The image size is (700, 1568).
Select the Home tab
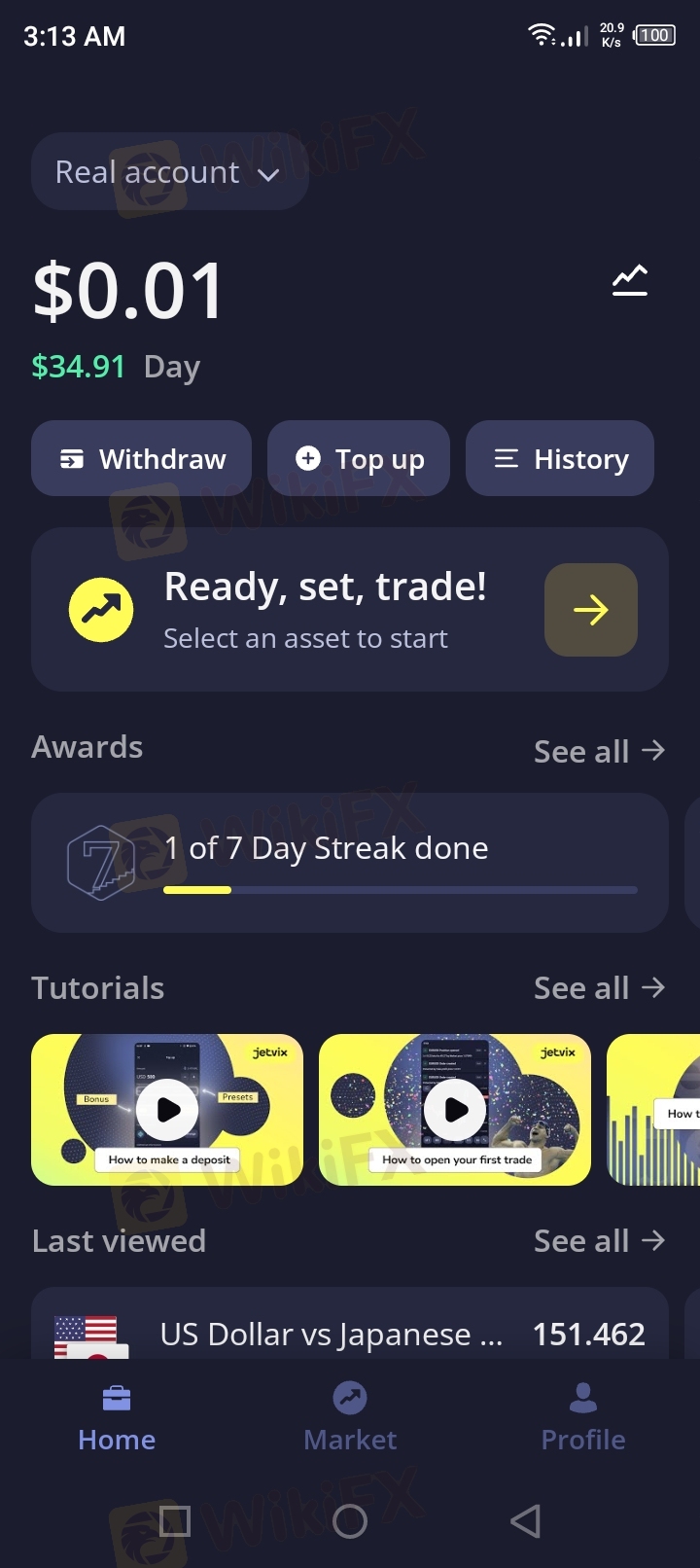117,1416
